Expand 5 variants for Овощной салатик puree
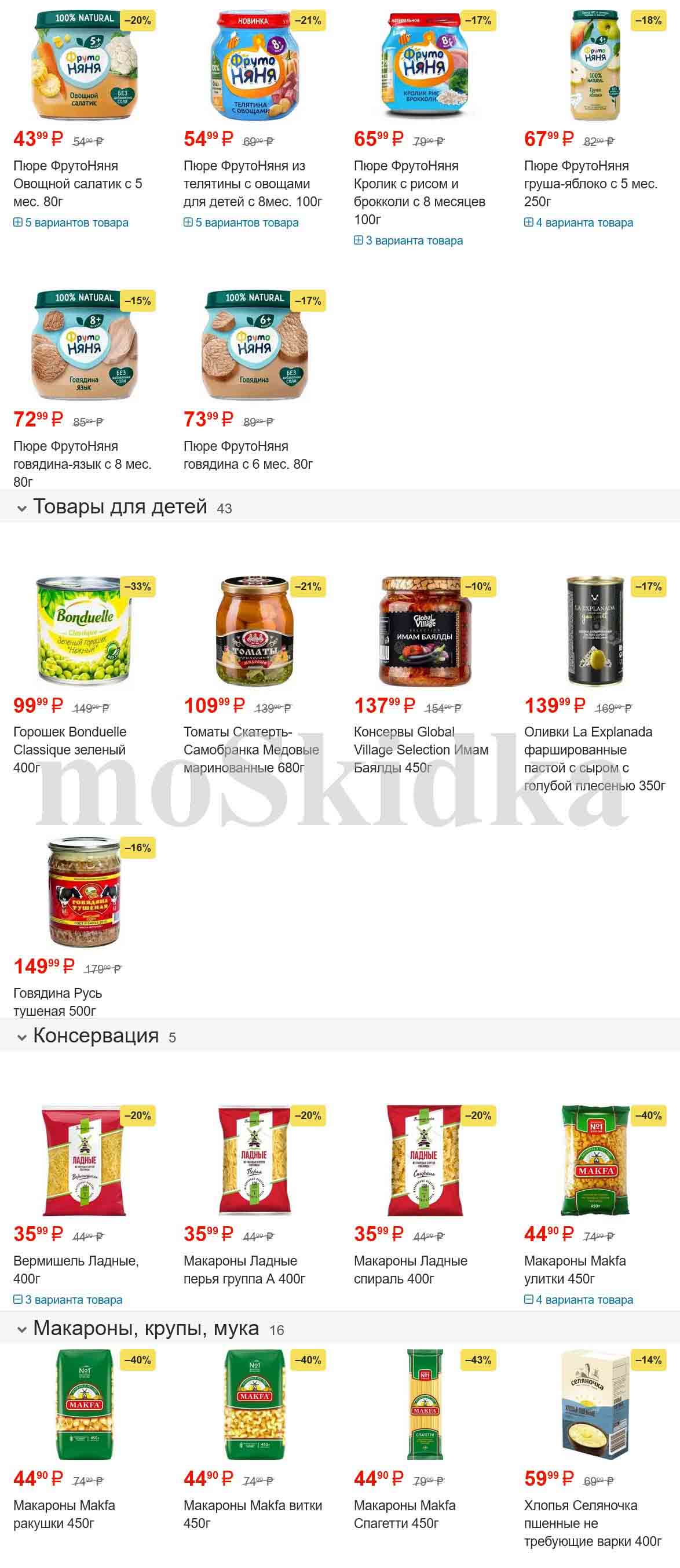 point(71,223)
